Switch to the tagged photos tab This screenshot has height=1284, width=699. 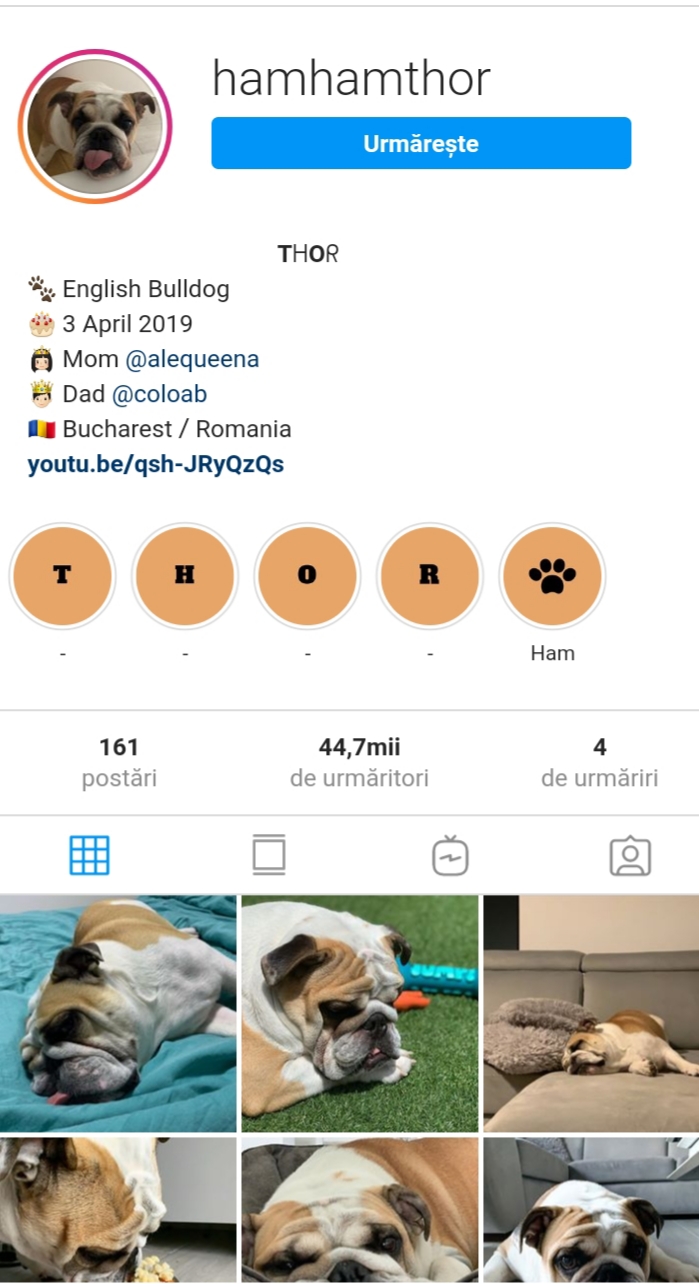(630, 855)
